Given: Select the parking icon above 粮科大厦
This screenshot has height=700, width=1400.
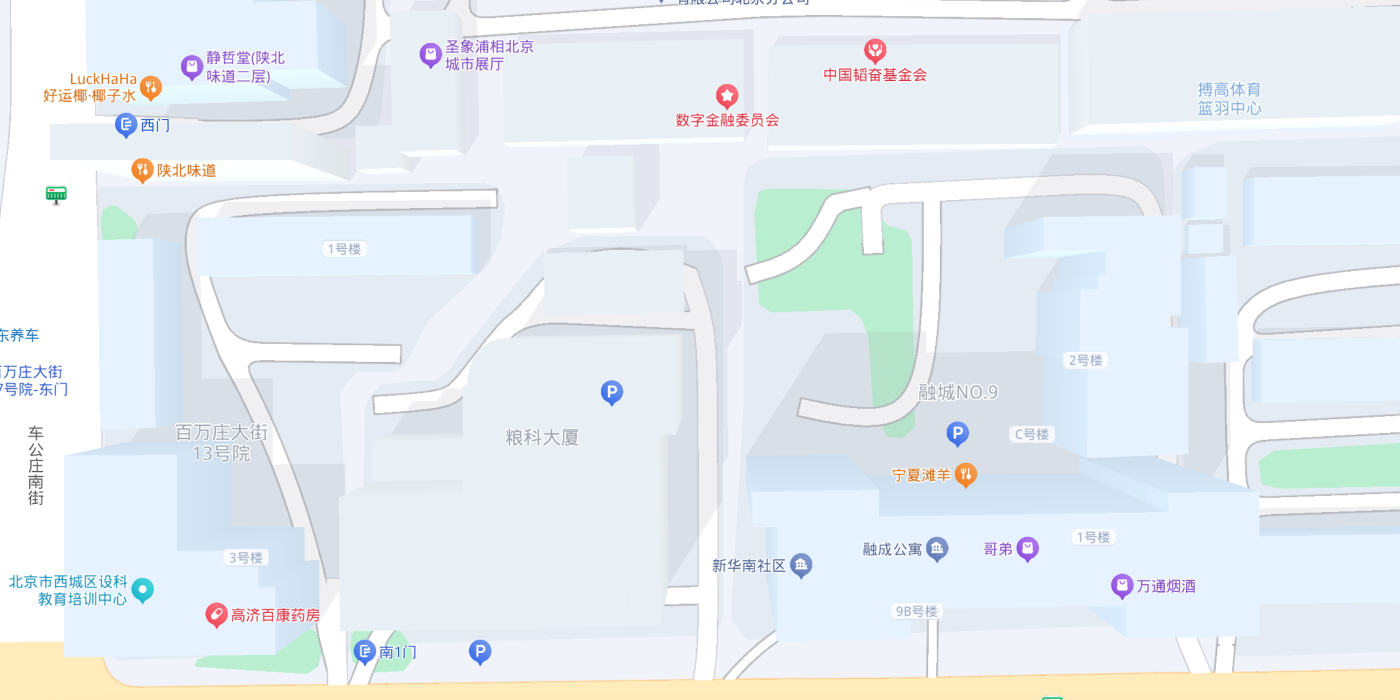Looking at the screenshot, I should click(x=612, y=393).
